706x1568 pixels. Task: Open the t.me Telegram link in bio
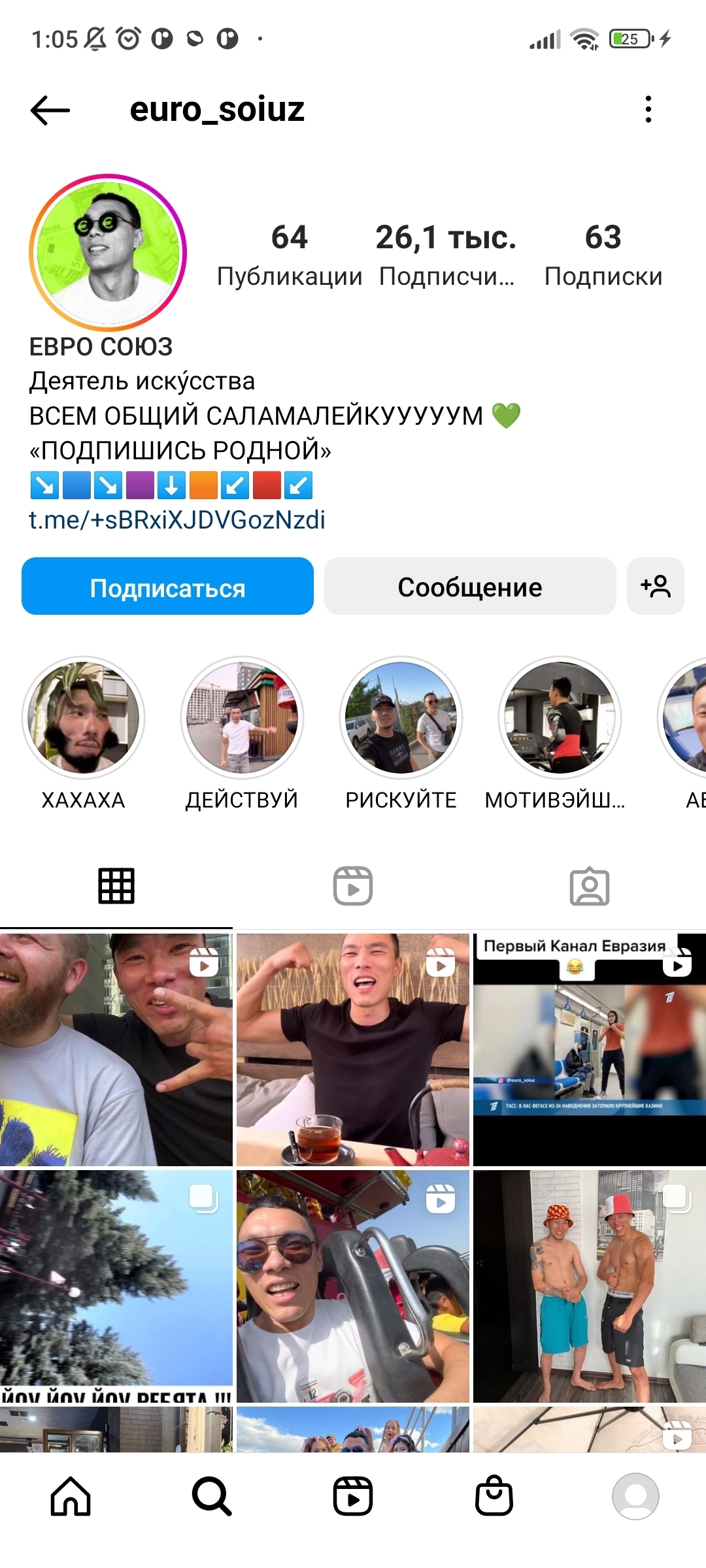[177, 520]
